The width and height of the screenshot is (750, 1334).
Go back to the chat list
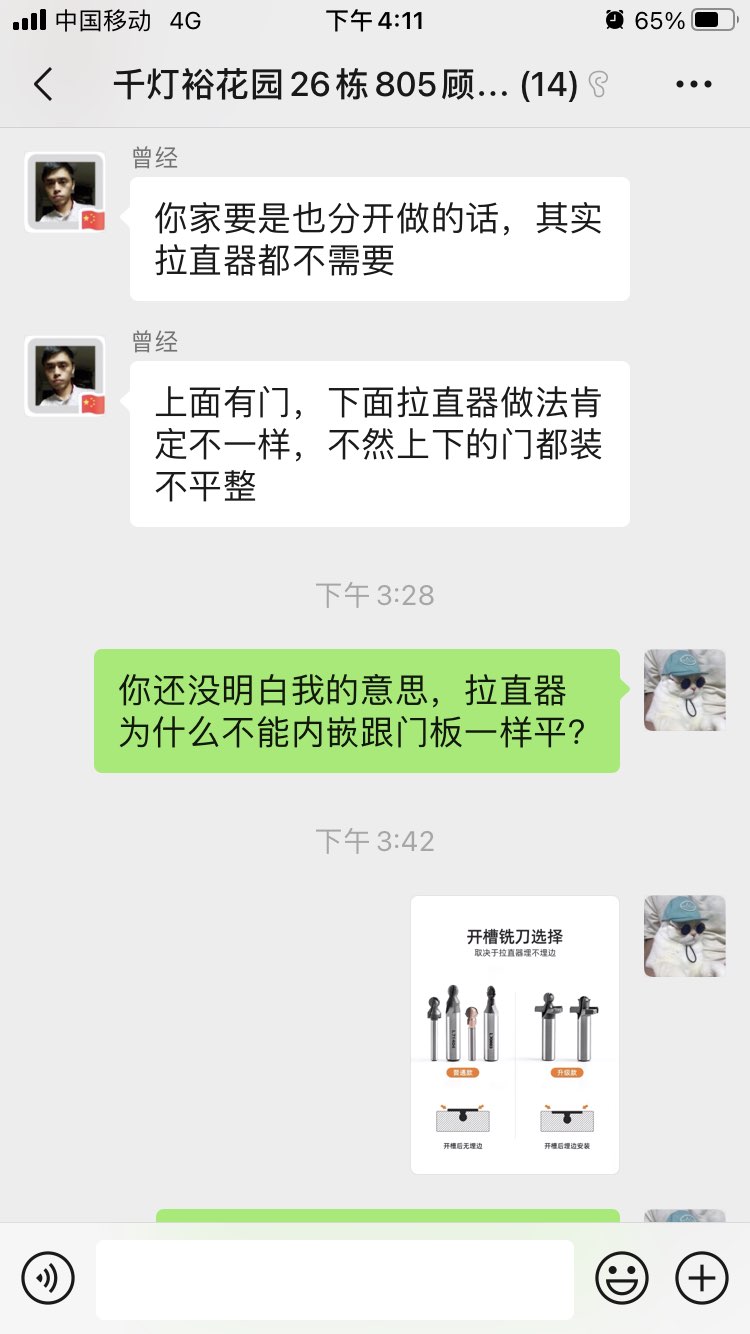click(x=43, y=85)
